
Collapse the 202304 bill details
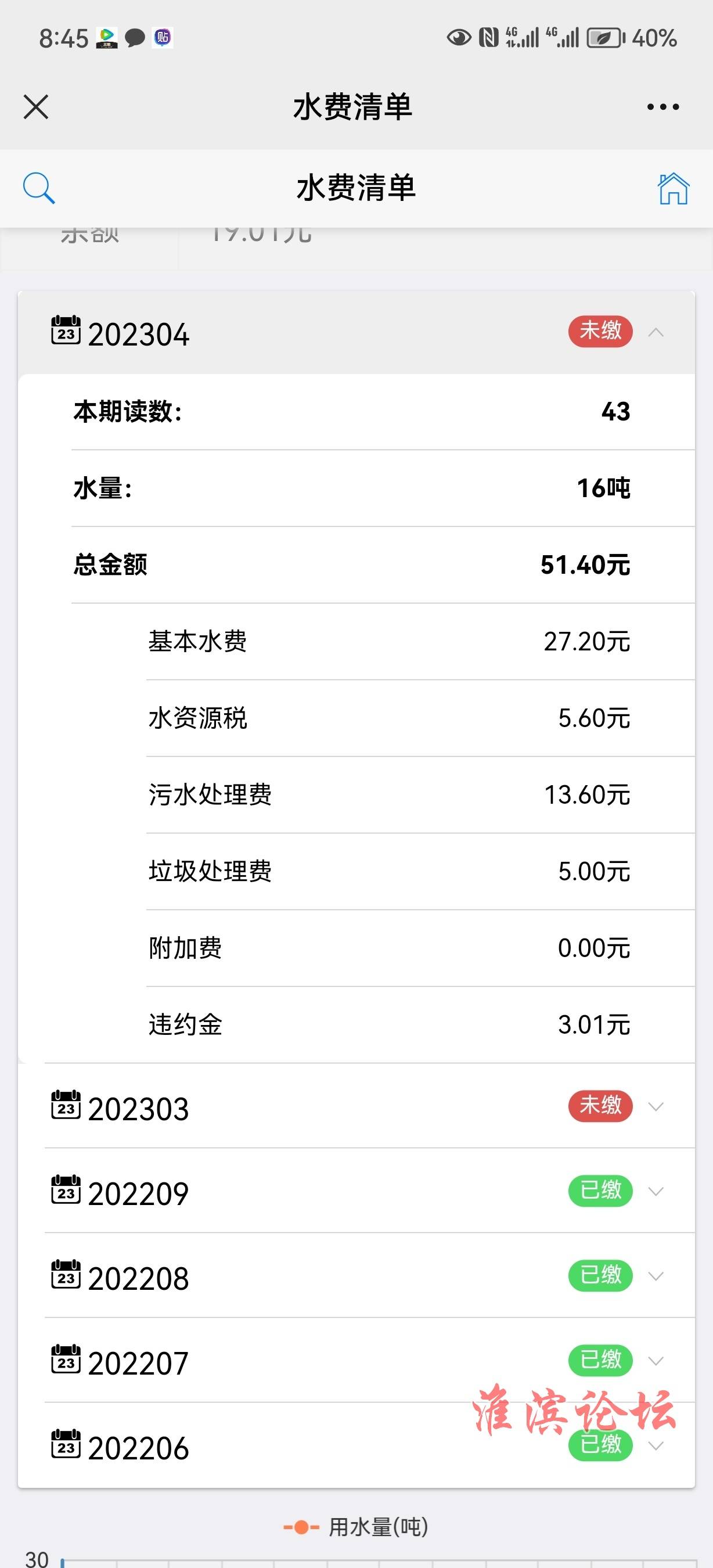point(356,333)
